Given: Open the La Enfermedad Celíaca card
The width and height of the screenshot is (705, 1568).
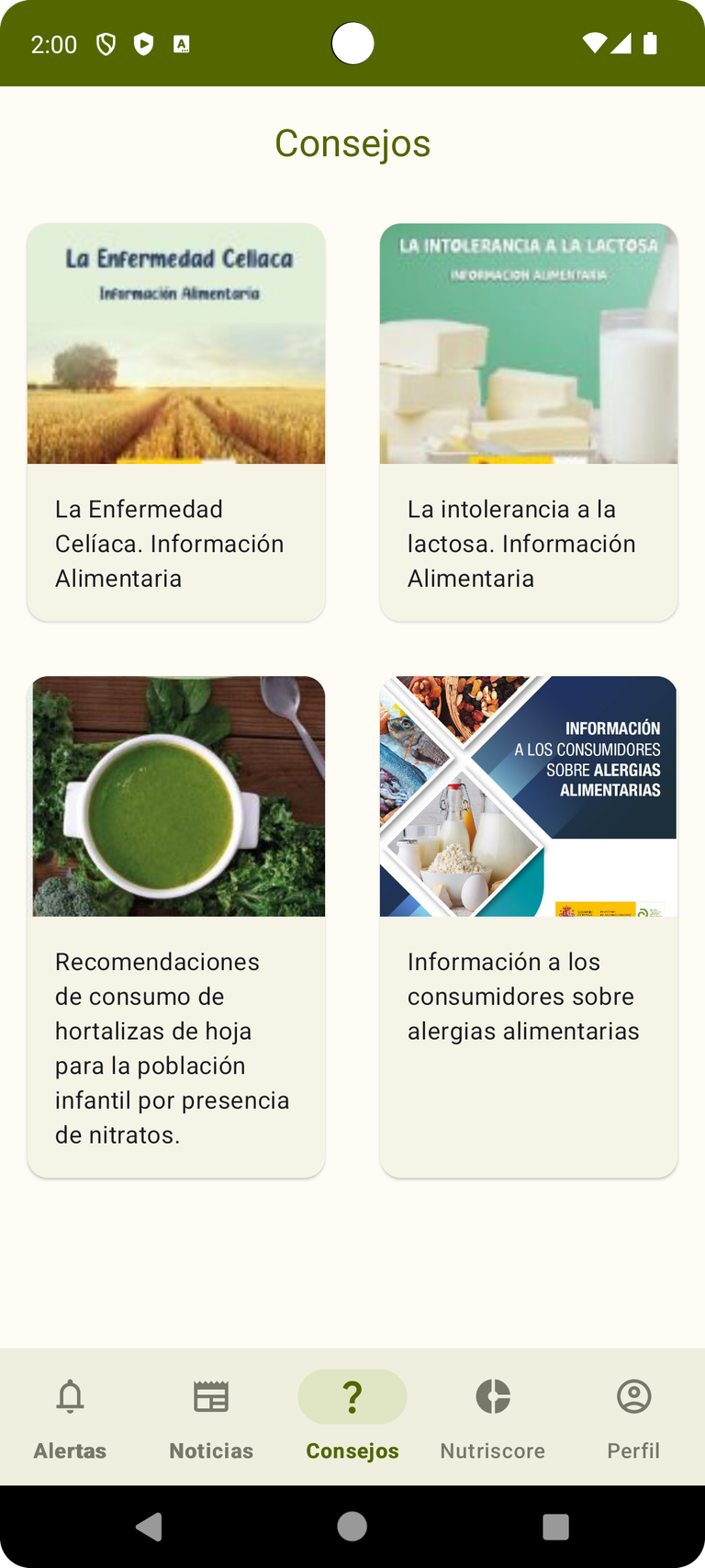Looking at the screenshot, I should coord(176,423).
